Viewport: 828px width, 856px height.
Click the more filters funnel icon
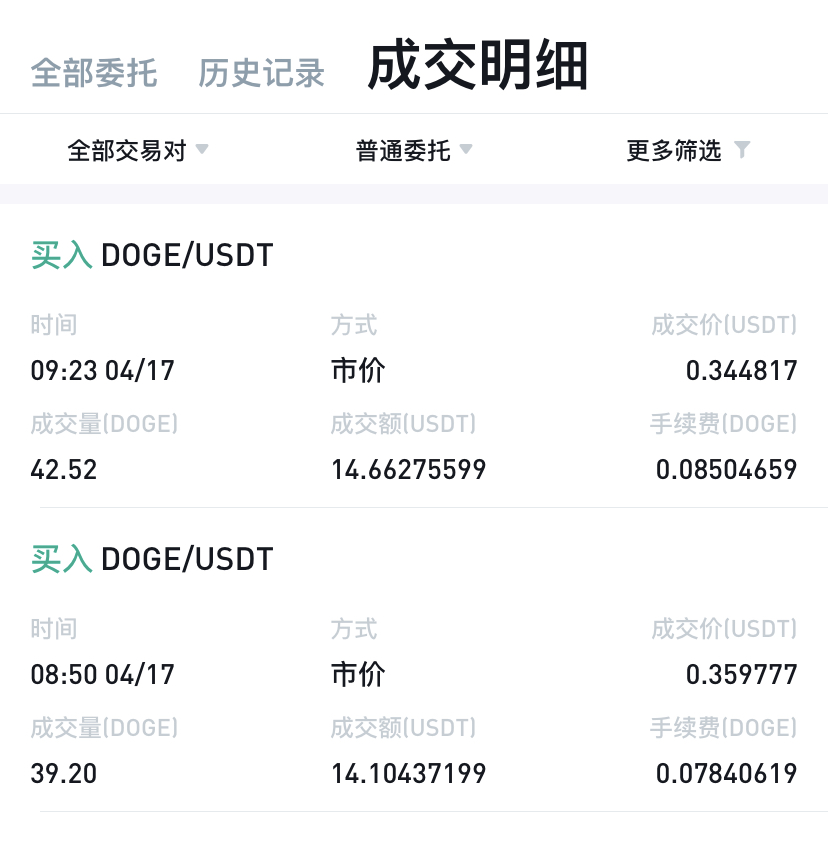pyautogui.click(x=742, y=149)
